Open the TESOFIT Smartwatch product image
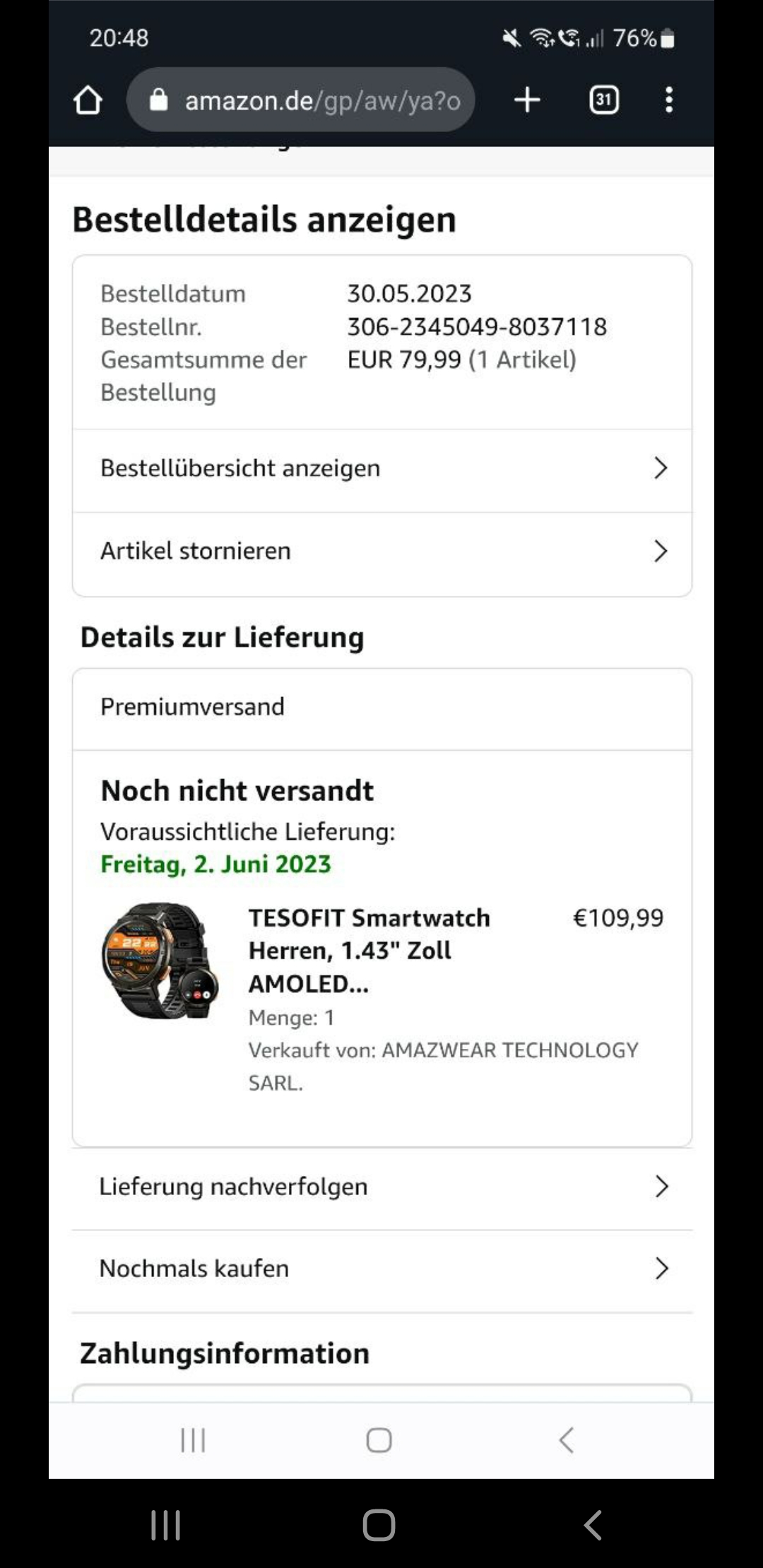The image size is (763, 1568). tap(161, 961)
